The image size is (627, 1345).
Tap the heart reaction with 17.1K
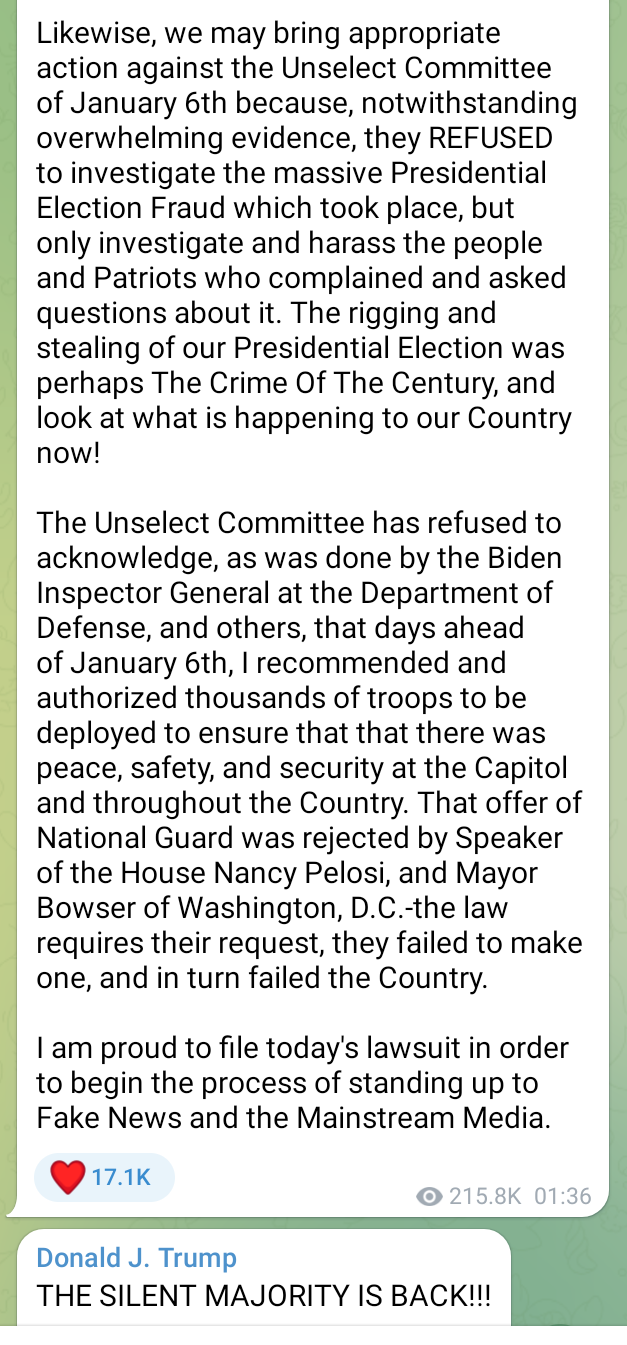103,1177
